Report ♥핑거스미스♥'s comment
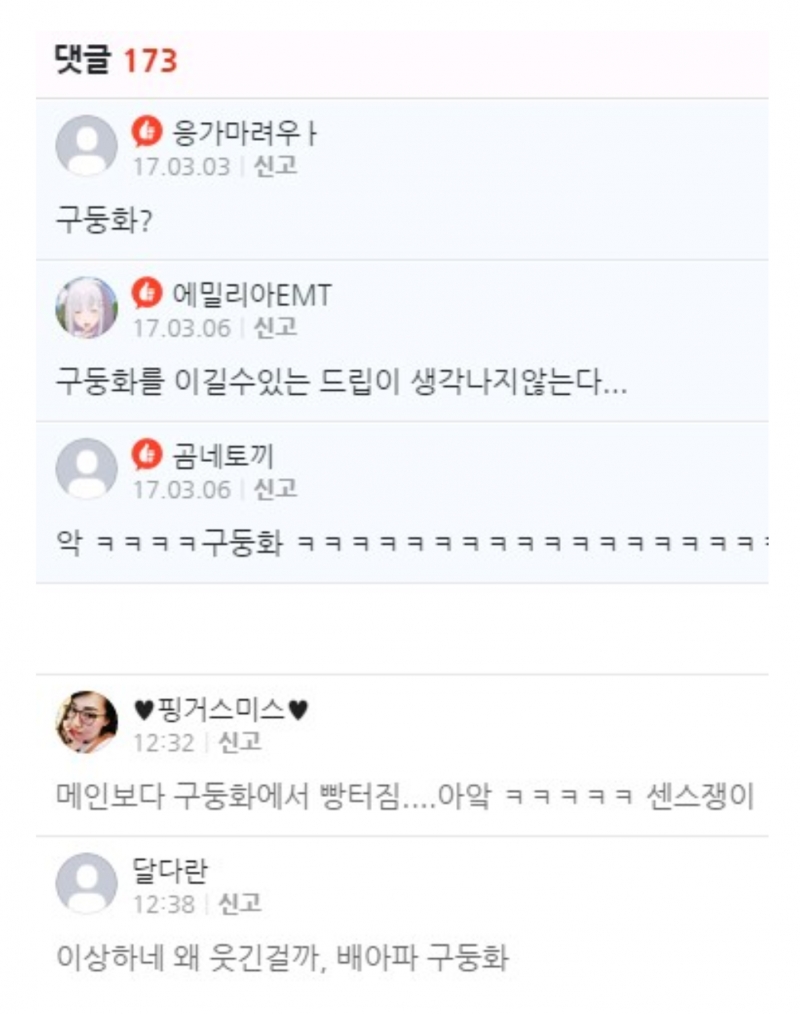 (240, 742)
